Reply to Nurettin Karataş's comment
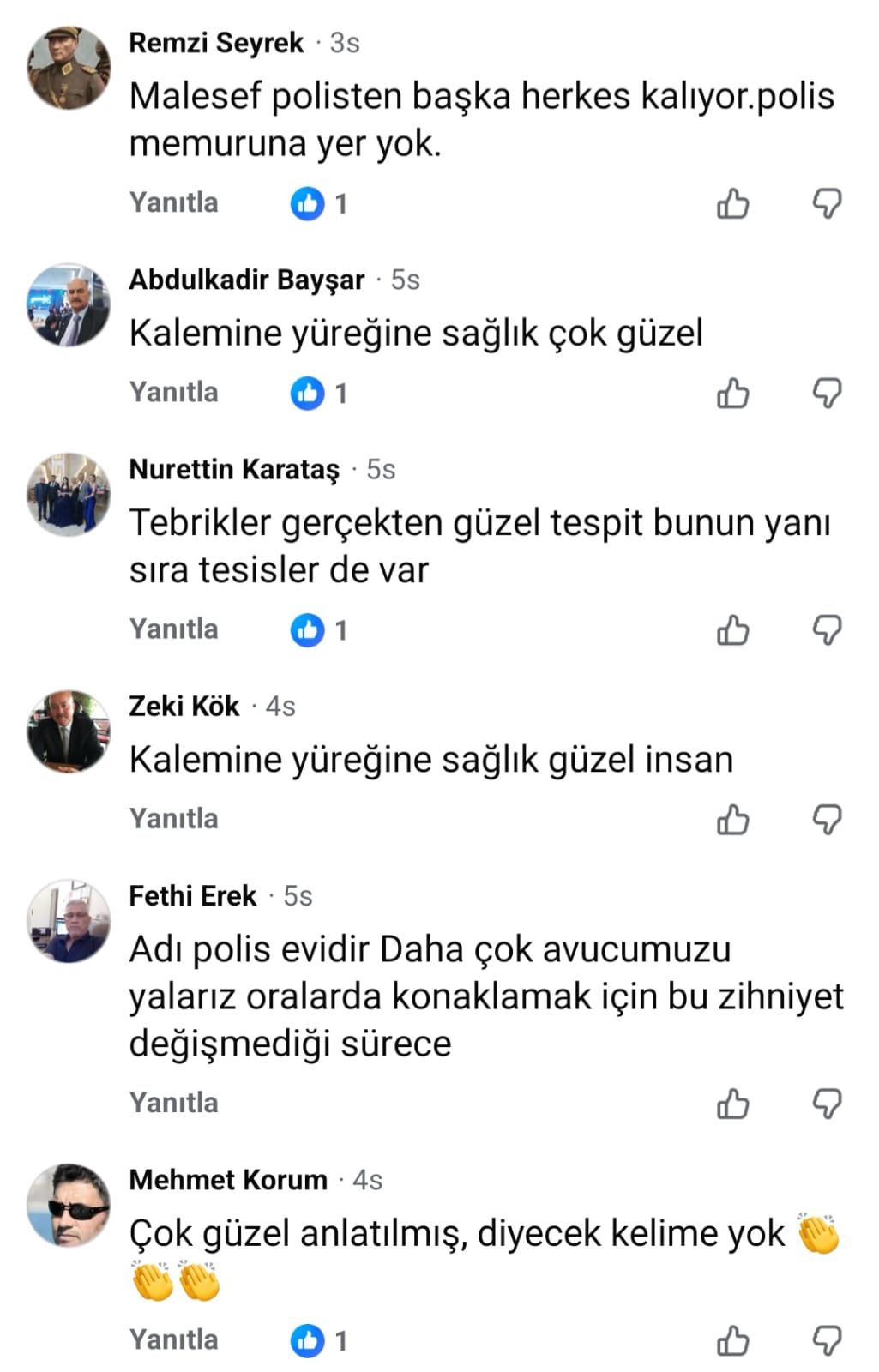Image resolution: width=879 pixels, height=1372 pixels. pyautogui.click(x=173, y=629)
